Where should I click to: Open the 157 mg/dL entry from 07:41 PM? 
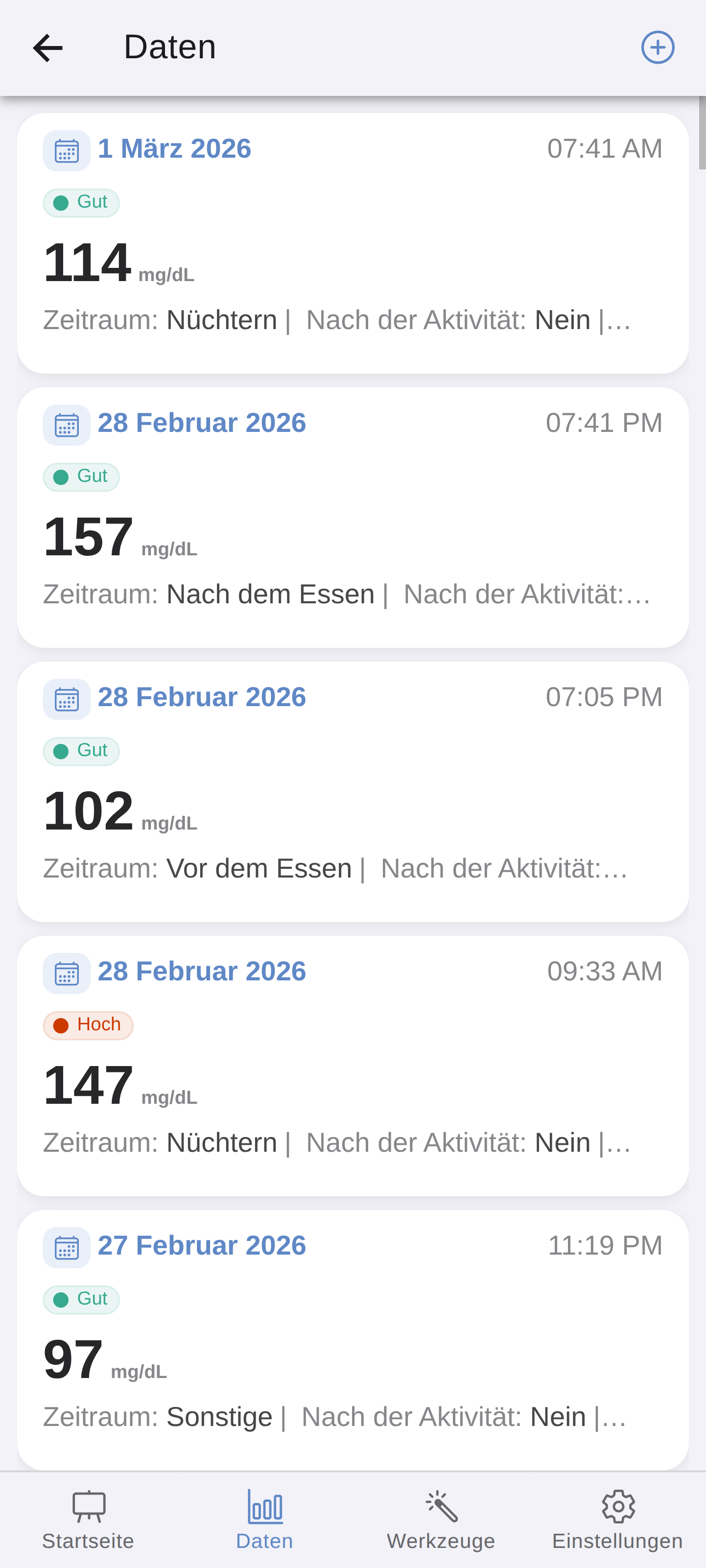click(x=353, y=518)
